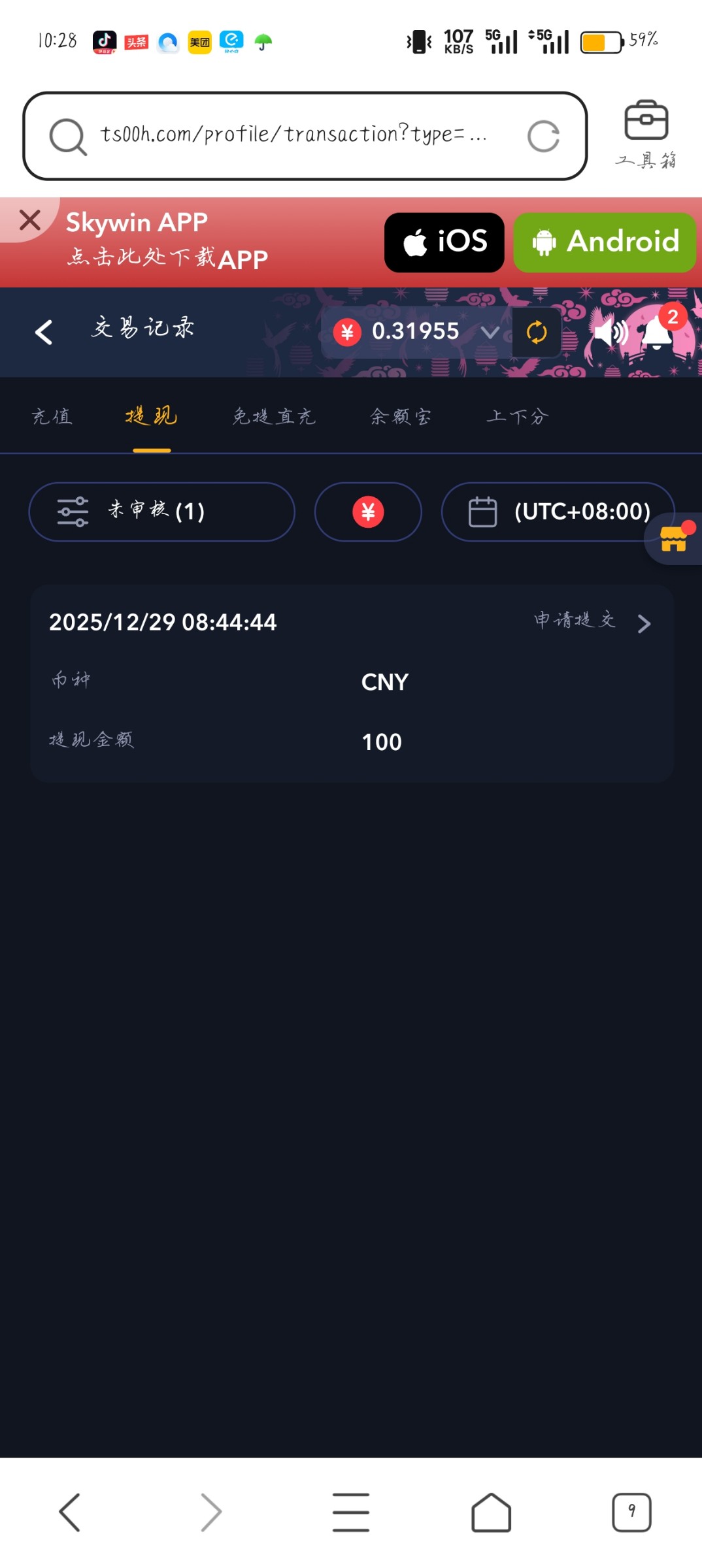Go back from 交易记录 page
Screen dimensions: 702x1568
point(44,333)
